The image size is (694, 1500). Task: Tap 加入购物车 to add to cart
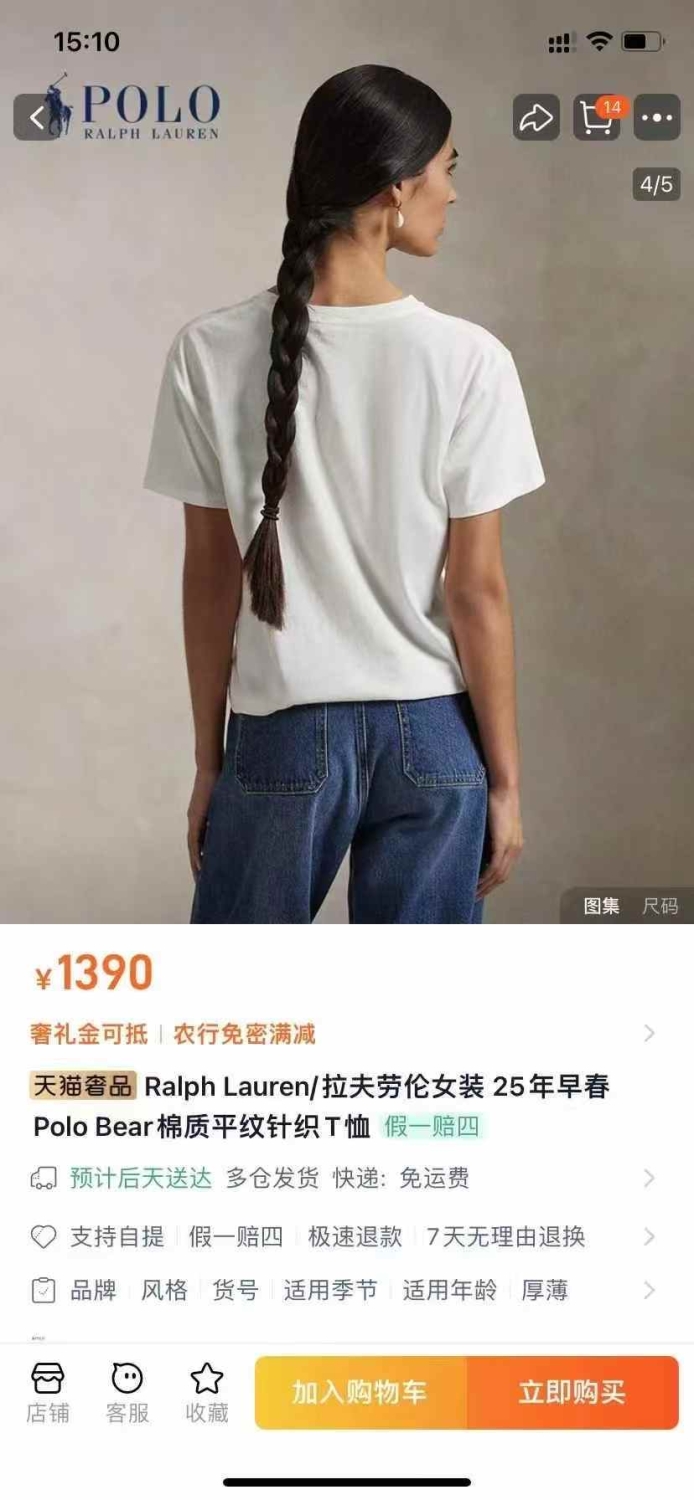pos(360,1392)
